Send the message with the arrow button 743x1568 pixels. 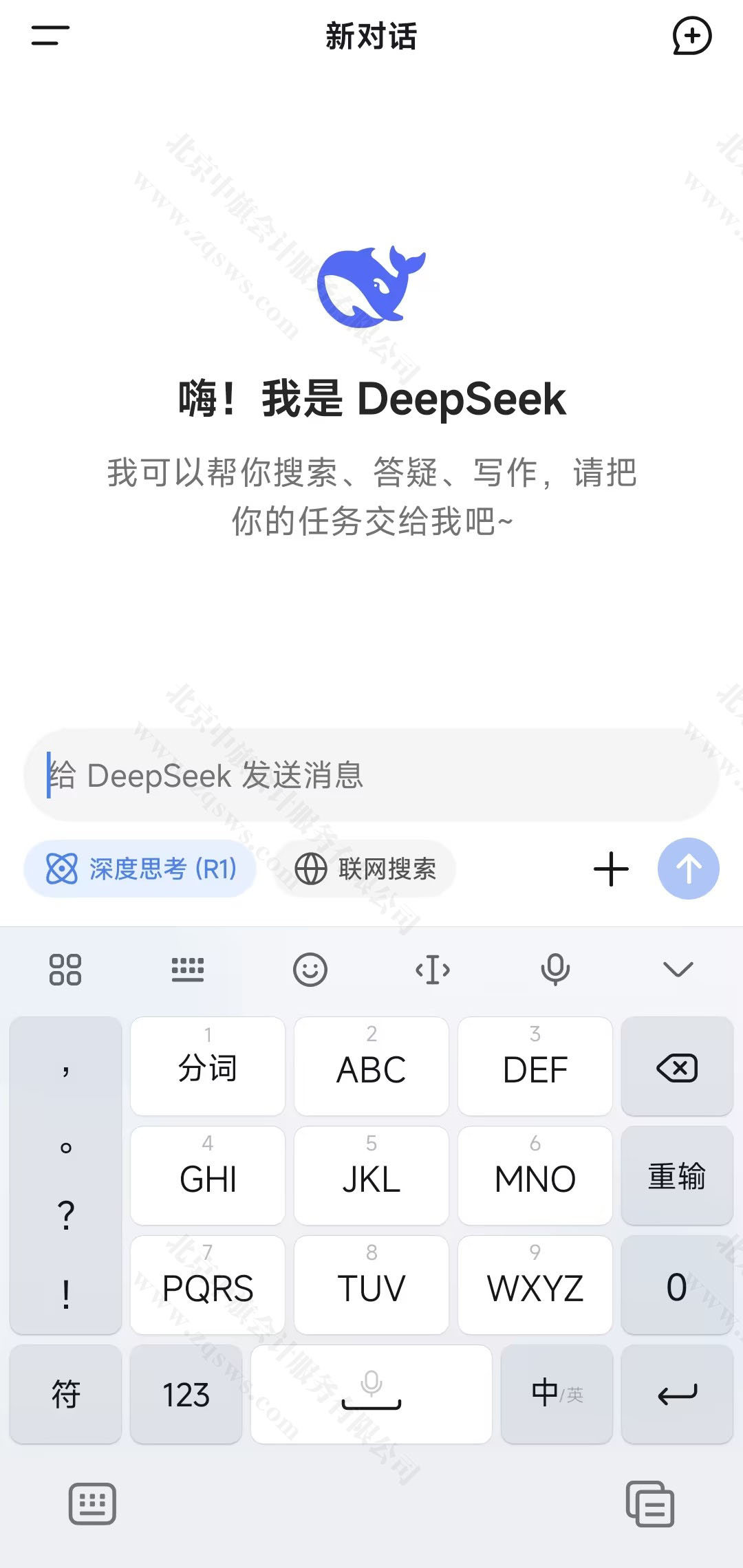pos(689,868)
